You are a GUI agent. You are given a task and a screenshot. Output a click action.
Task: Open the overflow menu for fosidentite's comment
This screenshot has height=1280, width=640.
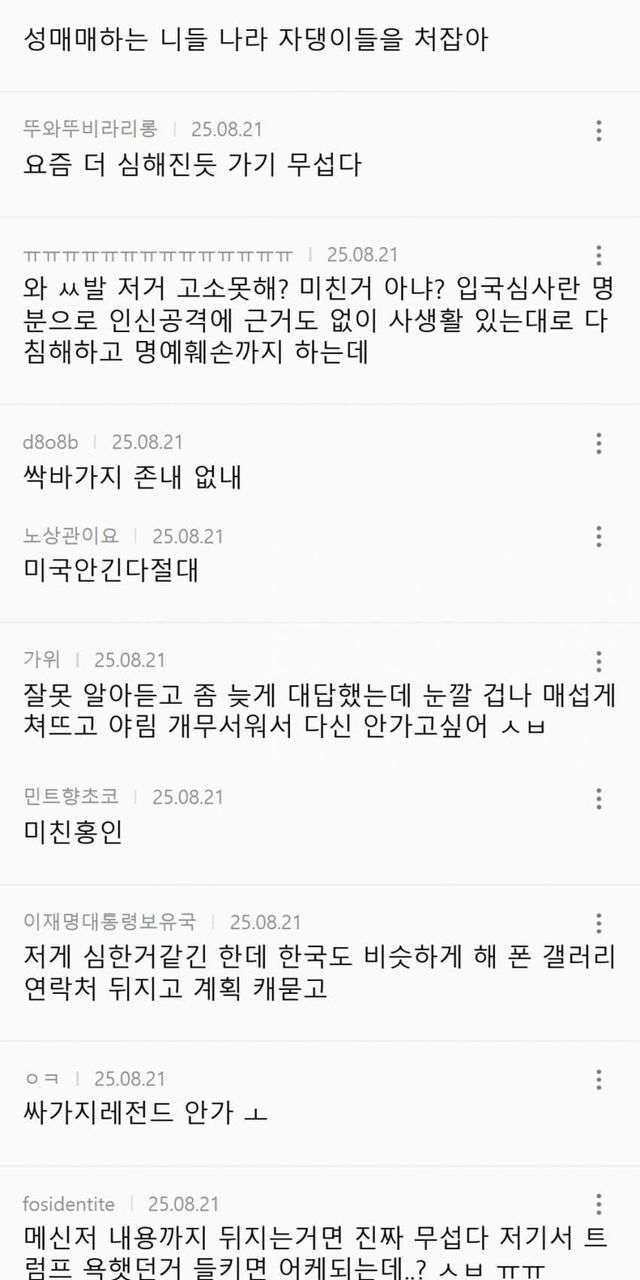tap(598, 1205)
